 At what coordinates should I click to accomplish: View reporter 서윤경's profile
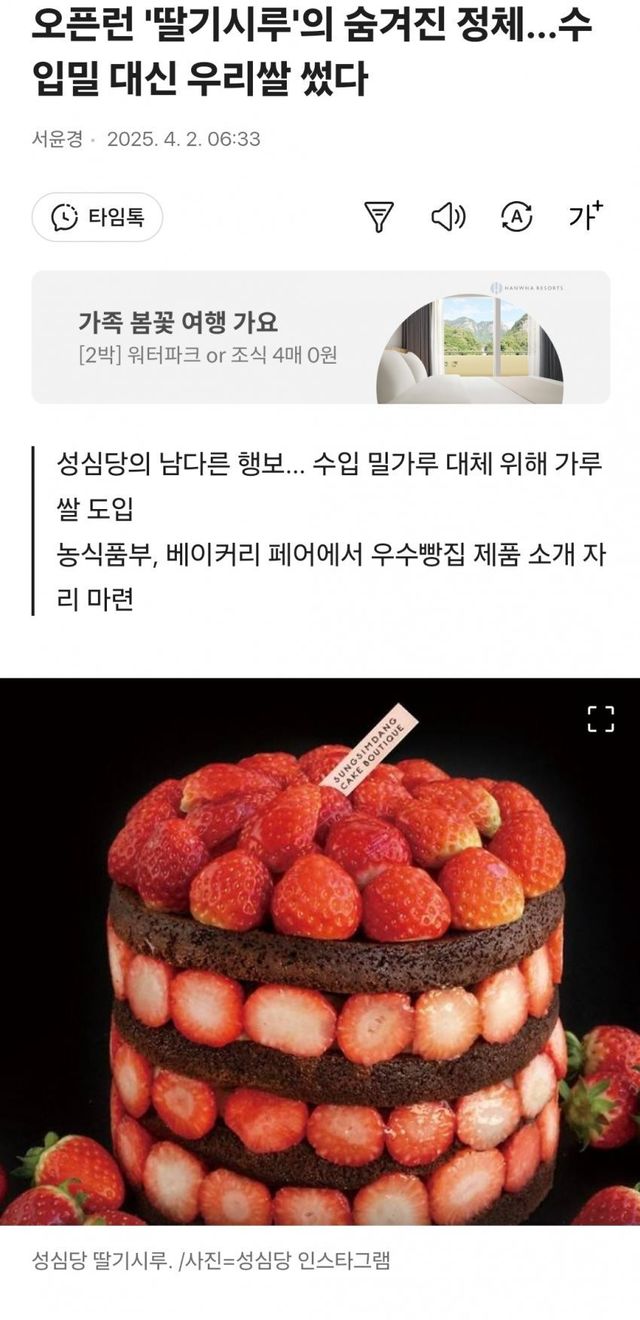pos(56,139)
